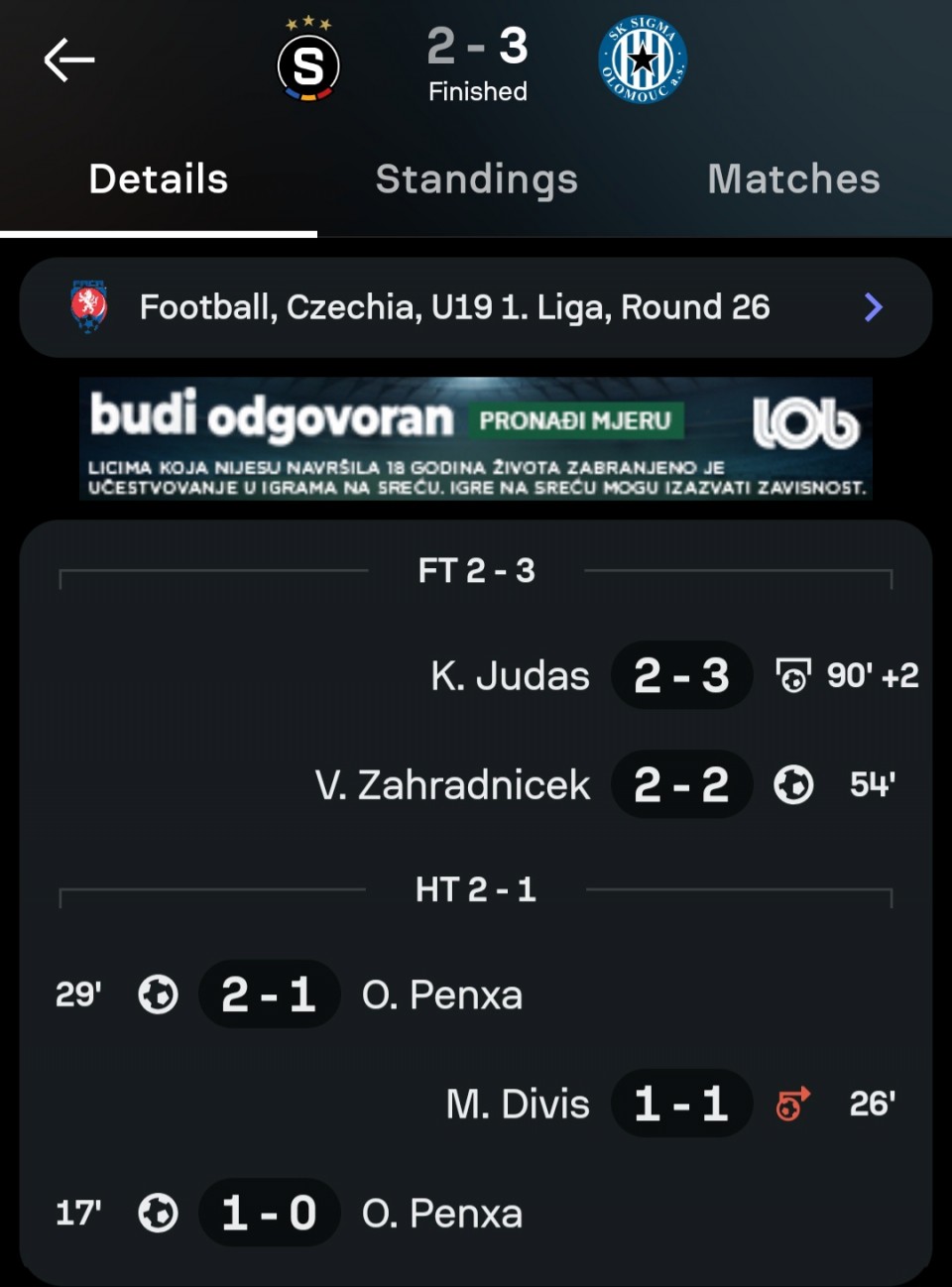Switch to the Matches tab
This screenshot has width=952, height=1287.
(x=793, y=179)
